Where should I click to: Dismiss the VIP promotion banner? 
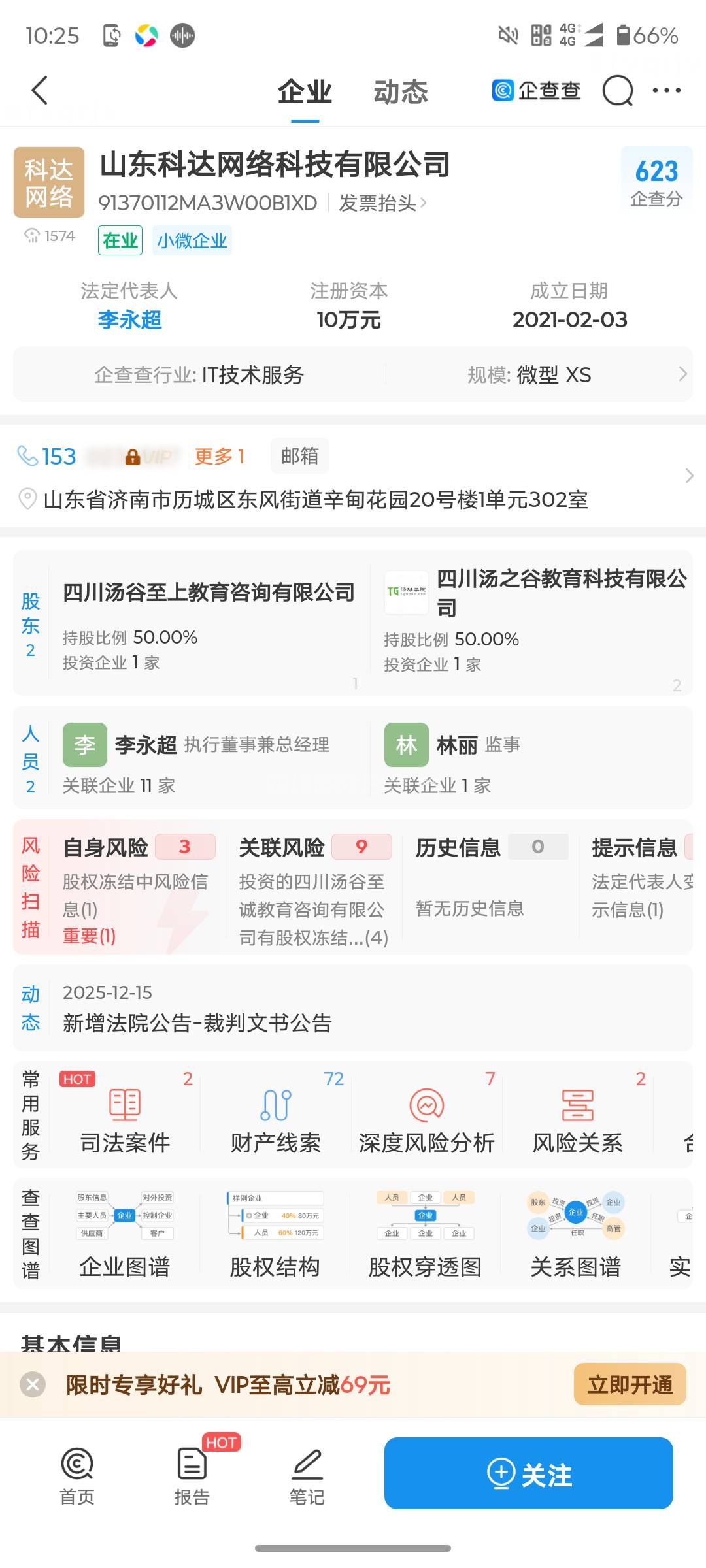click(33, 1384)
